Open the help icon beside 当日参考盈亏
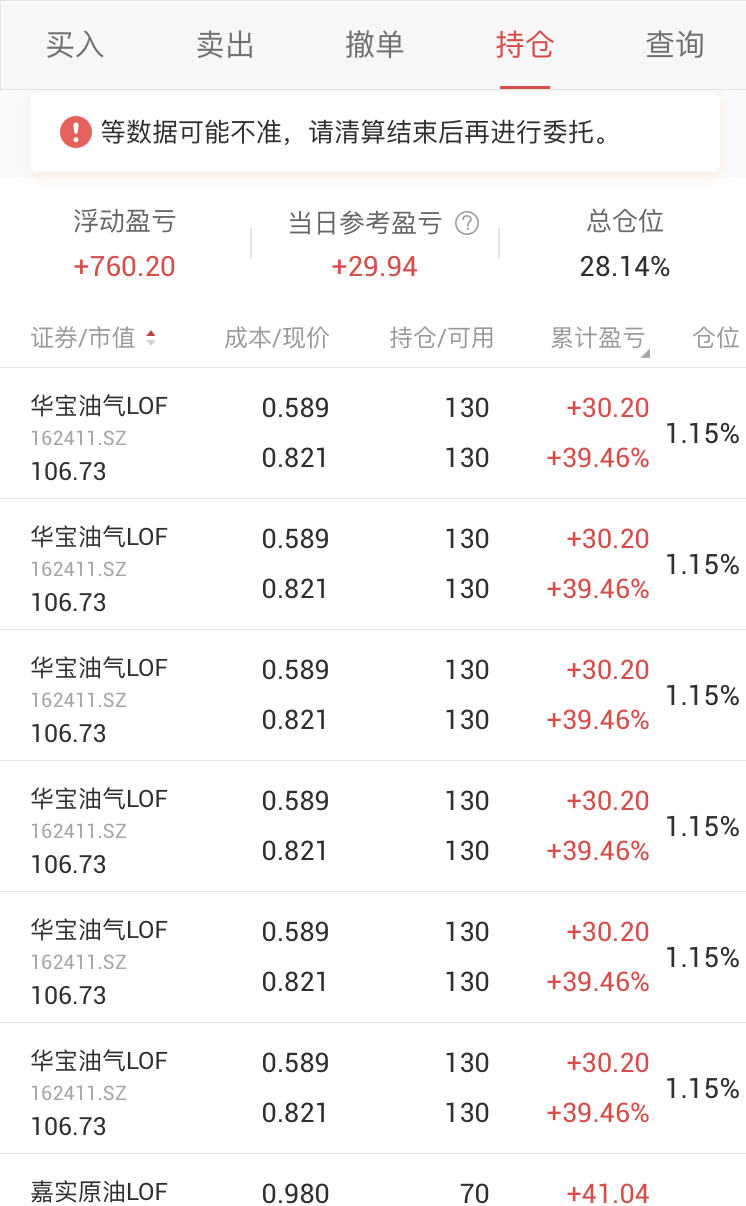 467,223
